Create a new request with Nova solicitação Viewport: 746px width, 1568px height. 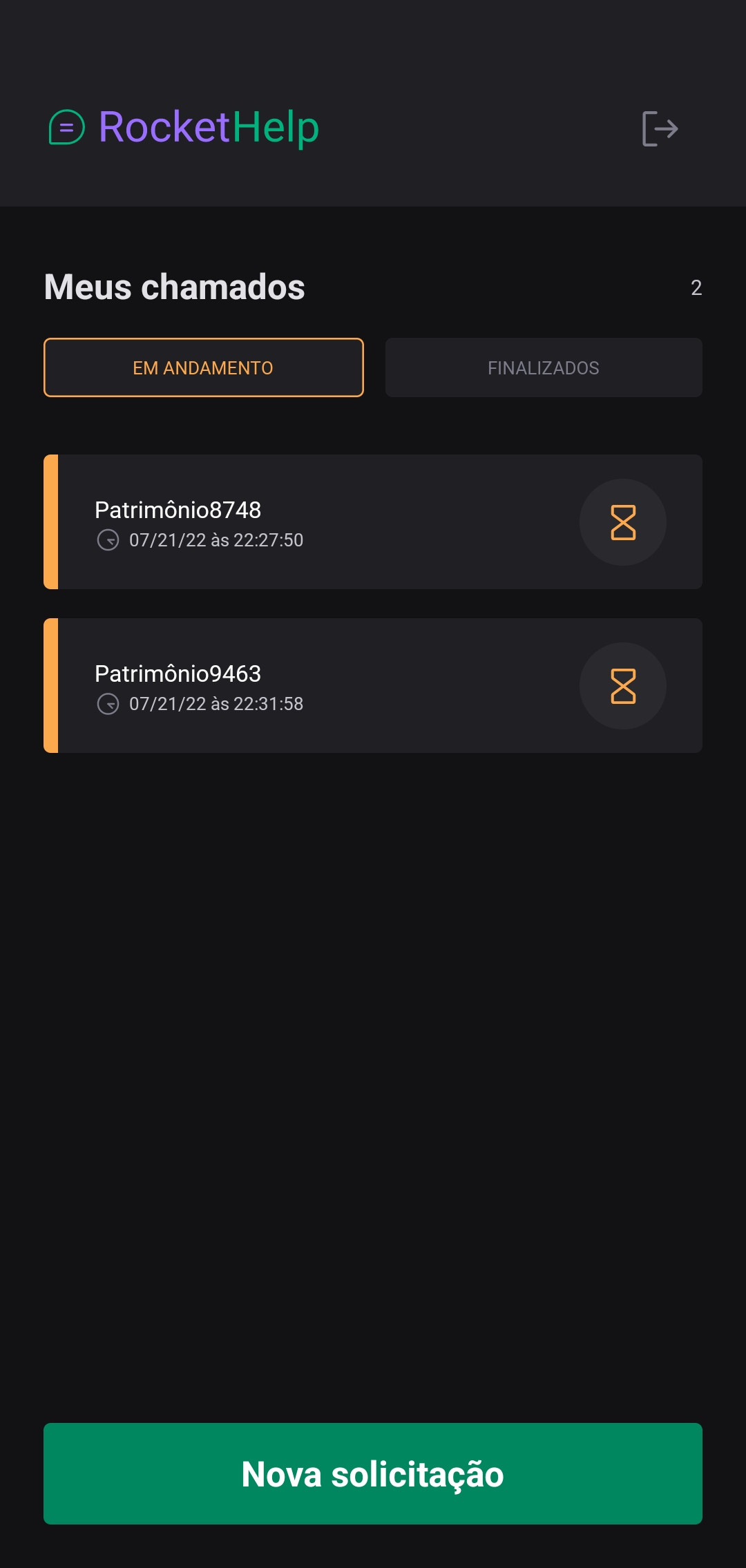coord(373,1473)
